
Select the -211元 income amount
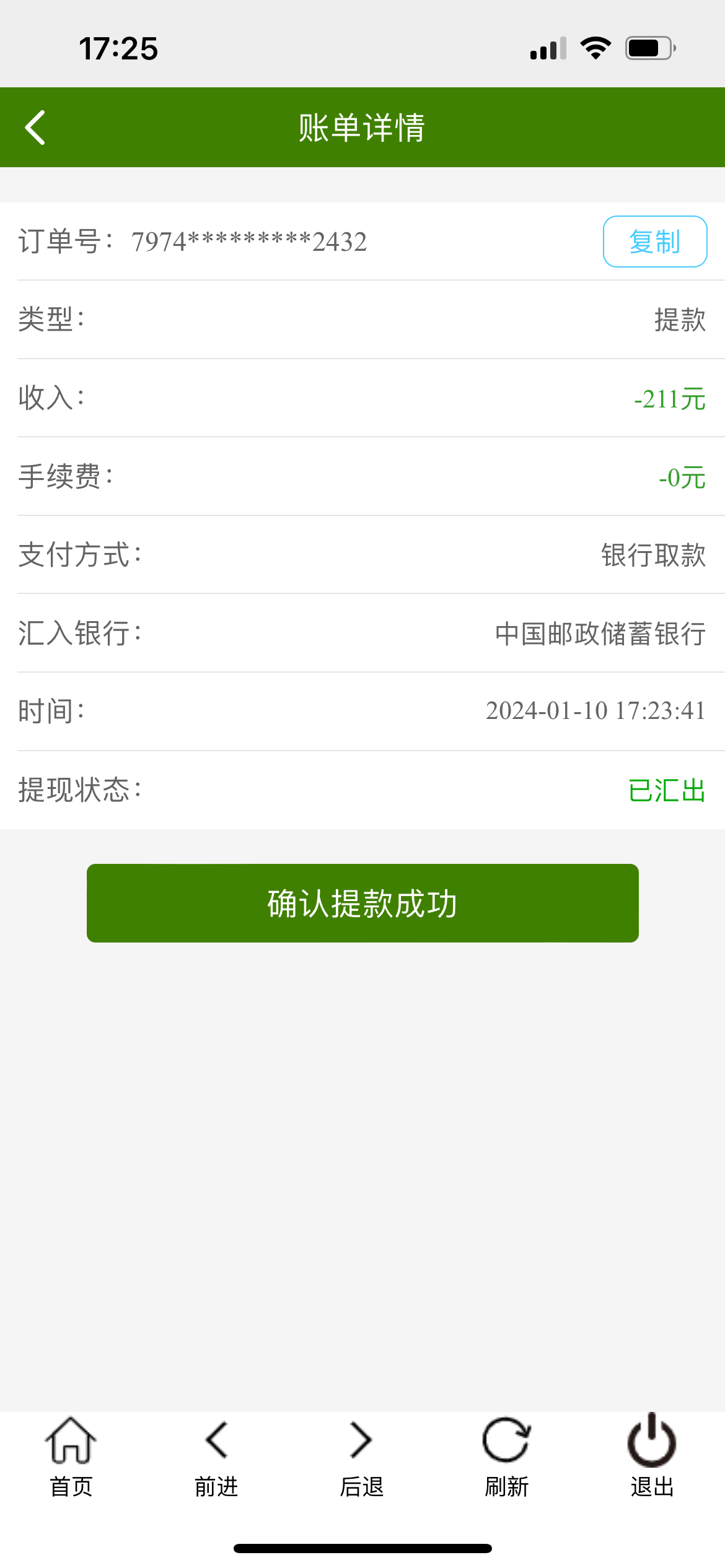click(x=669, y=399)
